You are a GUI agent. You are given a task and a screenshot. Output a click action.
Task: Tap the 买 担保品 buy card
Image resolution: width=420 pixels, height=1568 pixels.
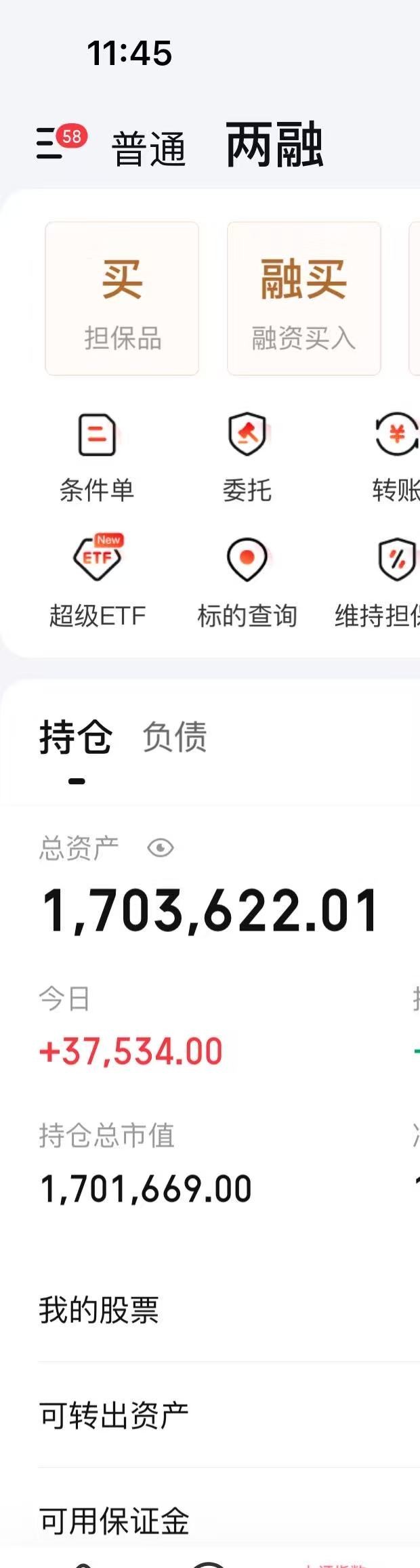pos(122,299)
